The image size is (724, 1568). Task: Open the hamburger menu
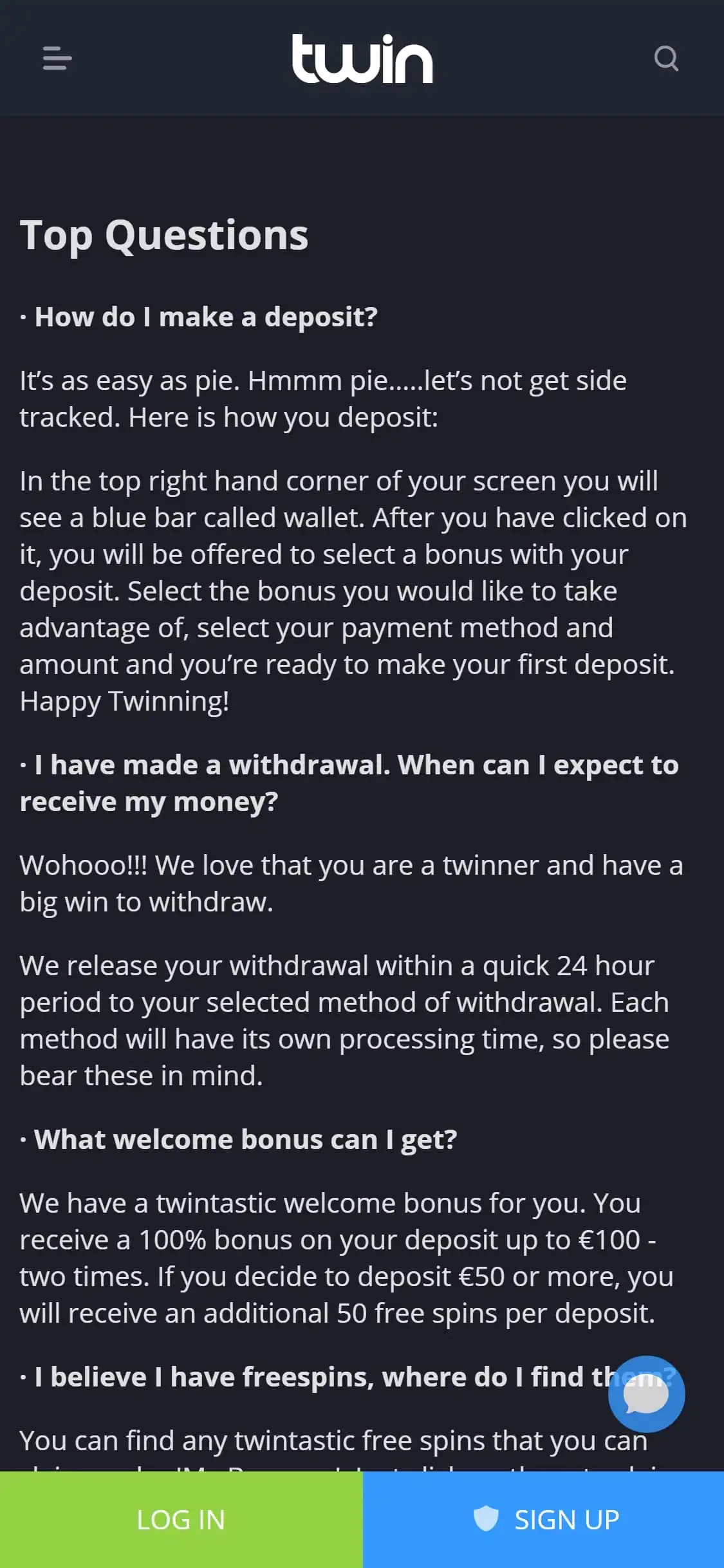point(57,59)
